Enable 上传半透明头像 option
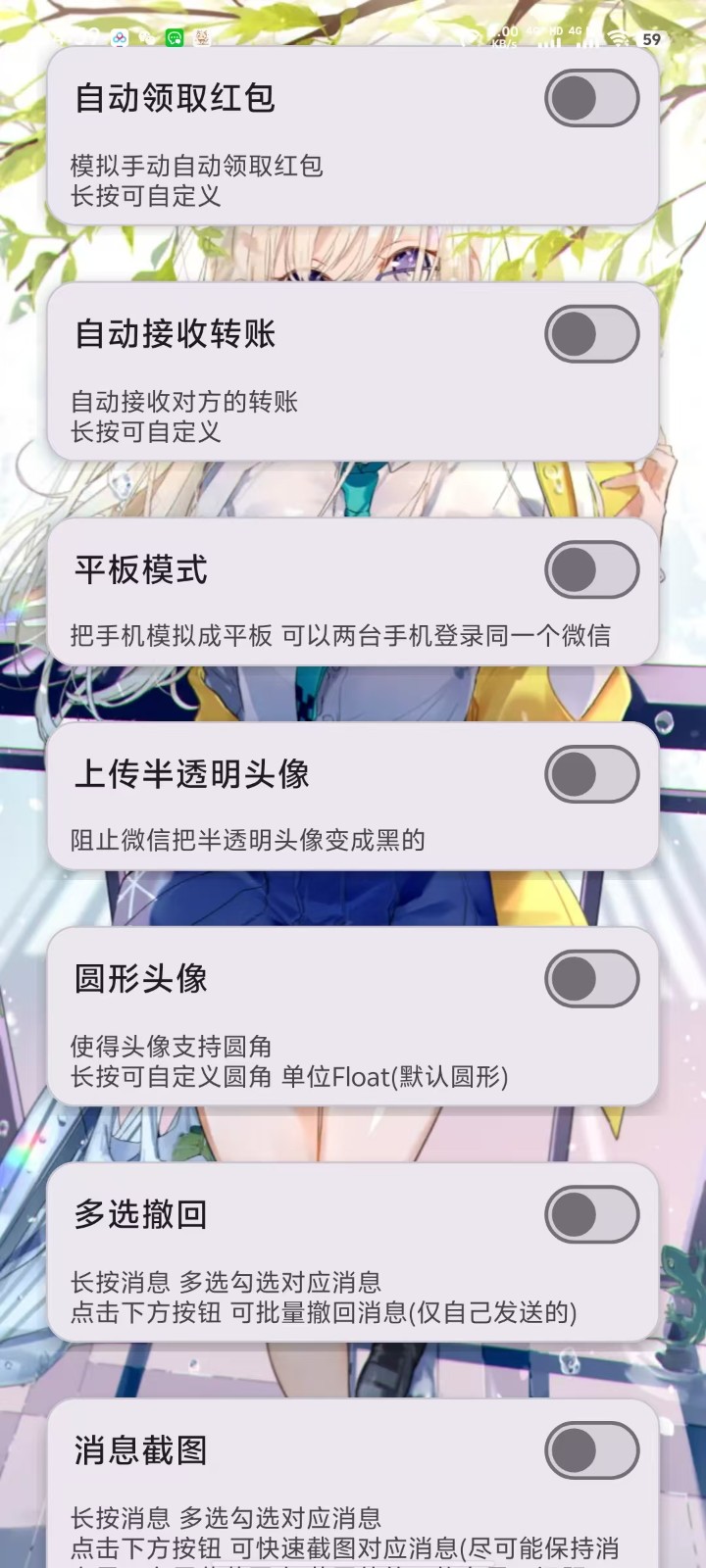Screen dimensions: 706x1568 (591, 774)
